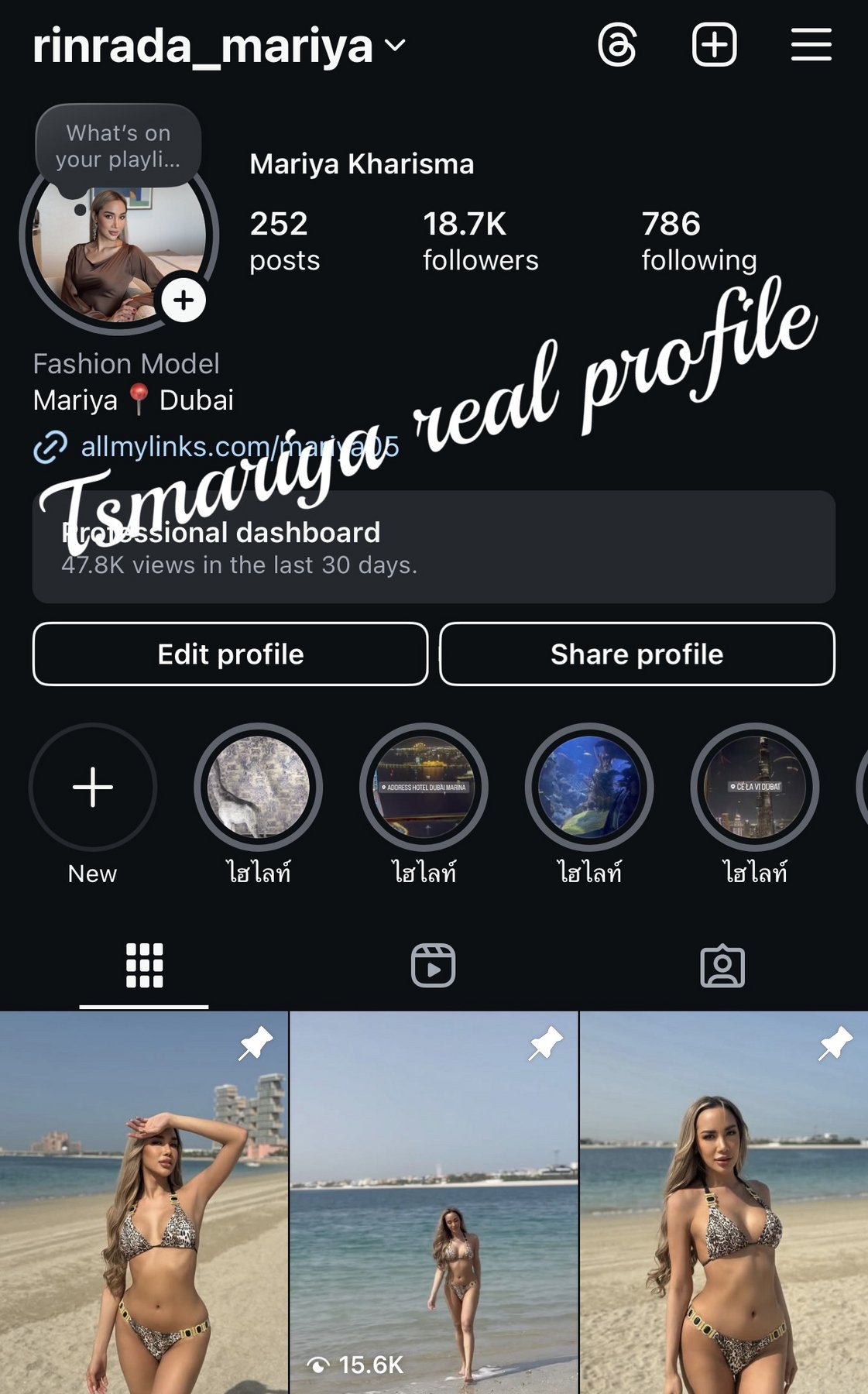View the 786 following list
This screenshot has width=868, height=1394.
tap(698, 241)
